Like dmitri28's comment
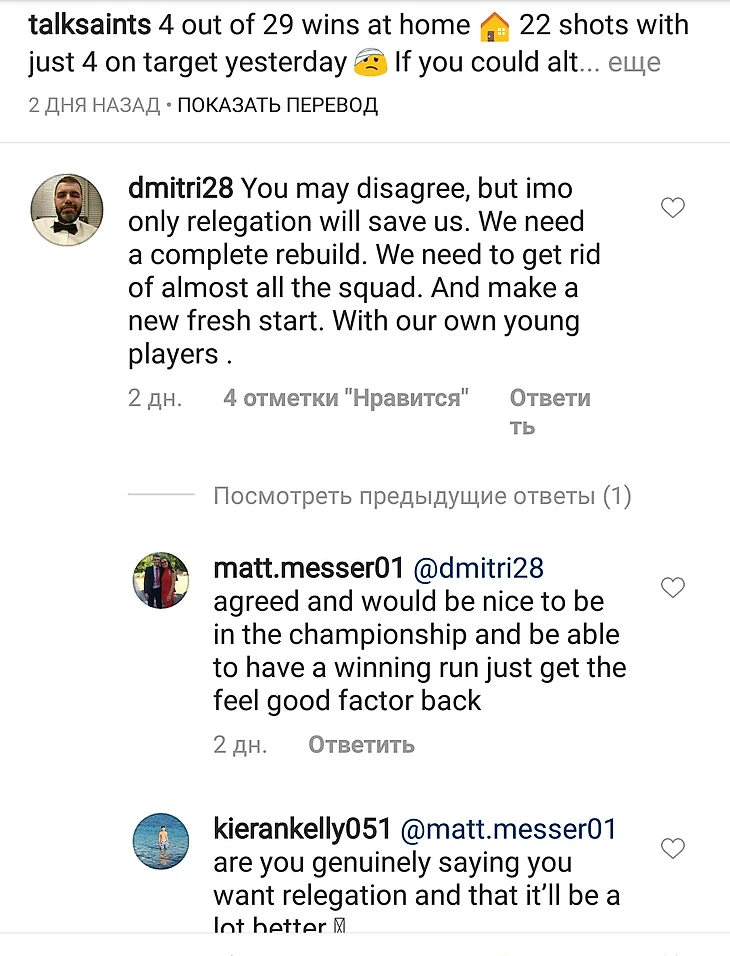This screenshot has width=730, height=956. coord(673,208)
